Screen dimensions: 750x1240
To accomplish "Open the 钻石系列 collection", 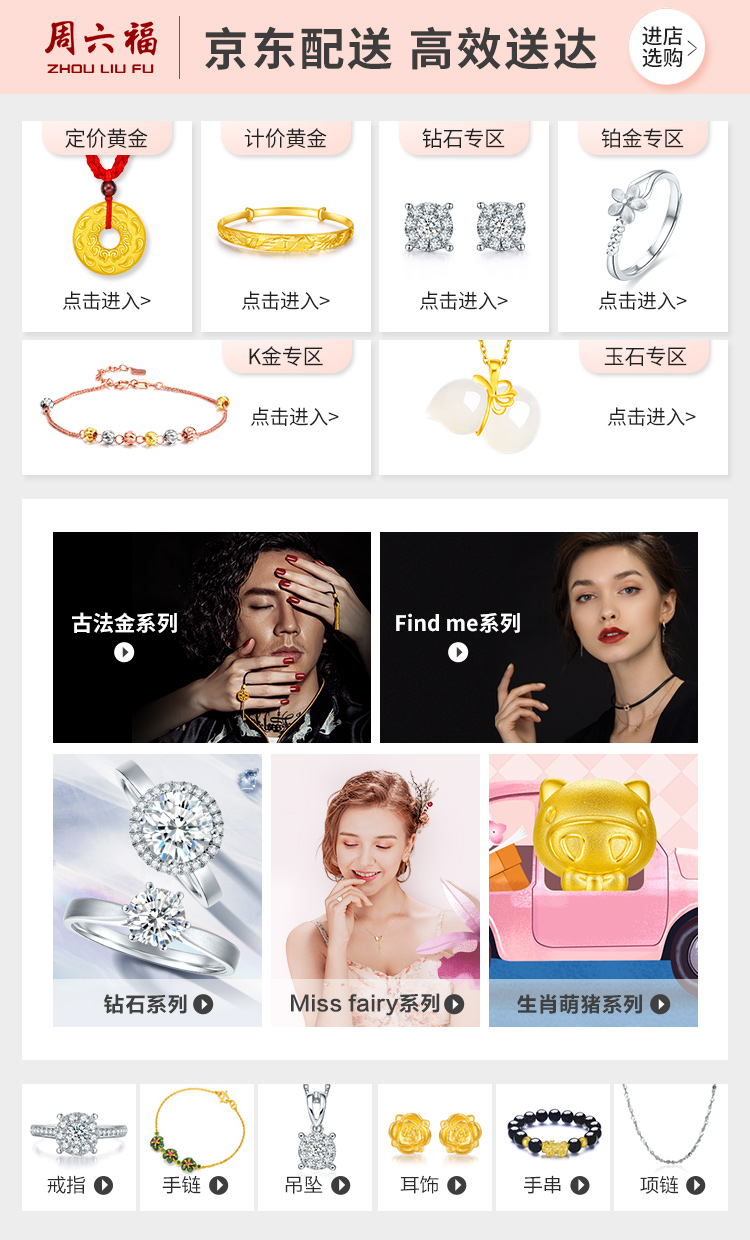I will 158,890.
